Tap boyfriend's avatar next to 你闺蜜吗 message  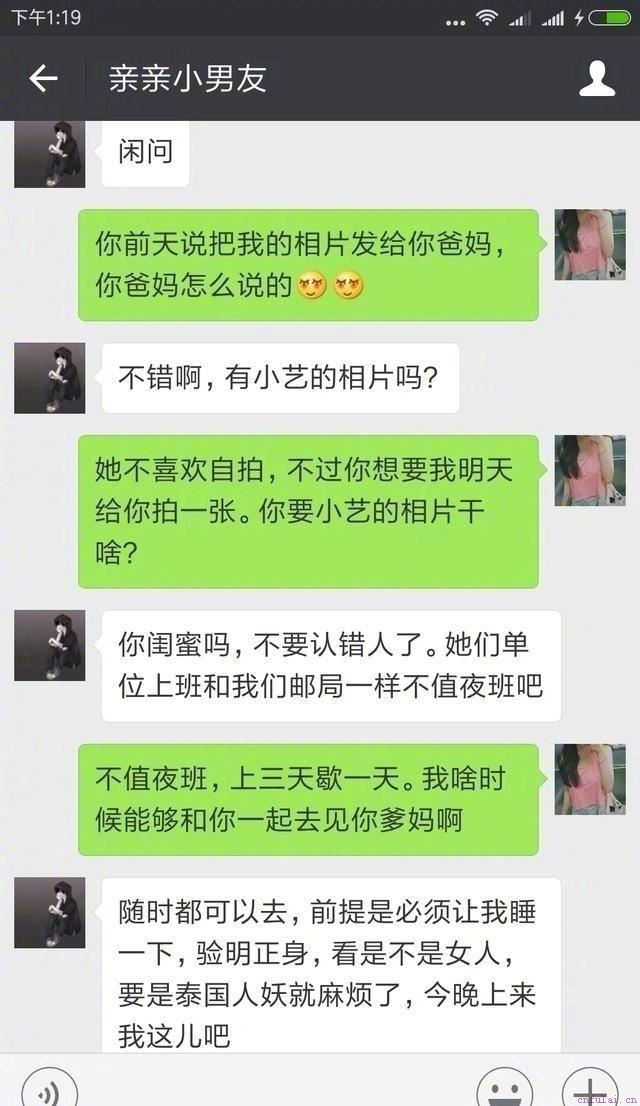pos(49,646)
